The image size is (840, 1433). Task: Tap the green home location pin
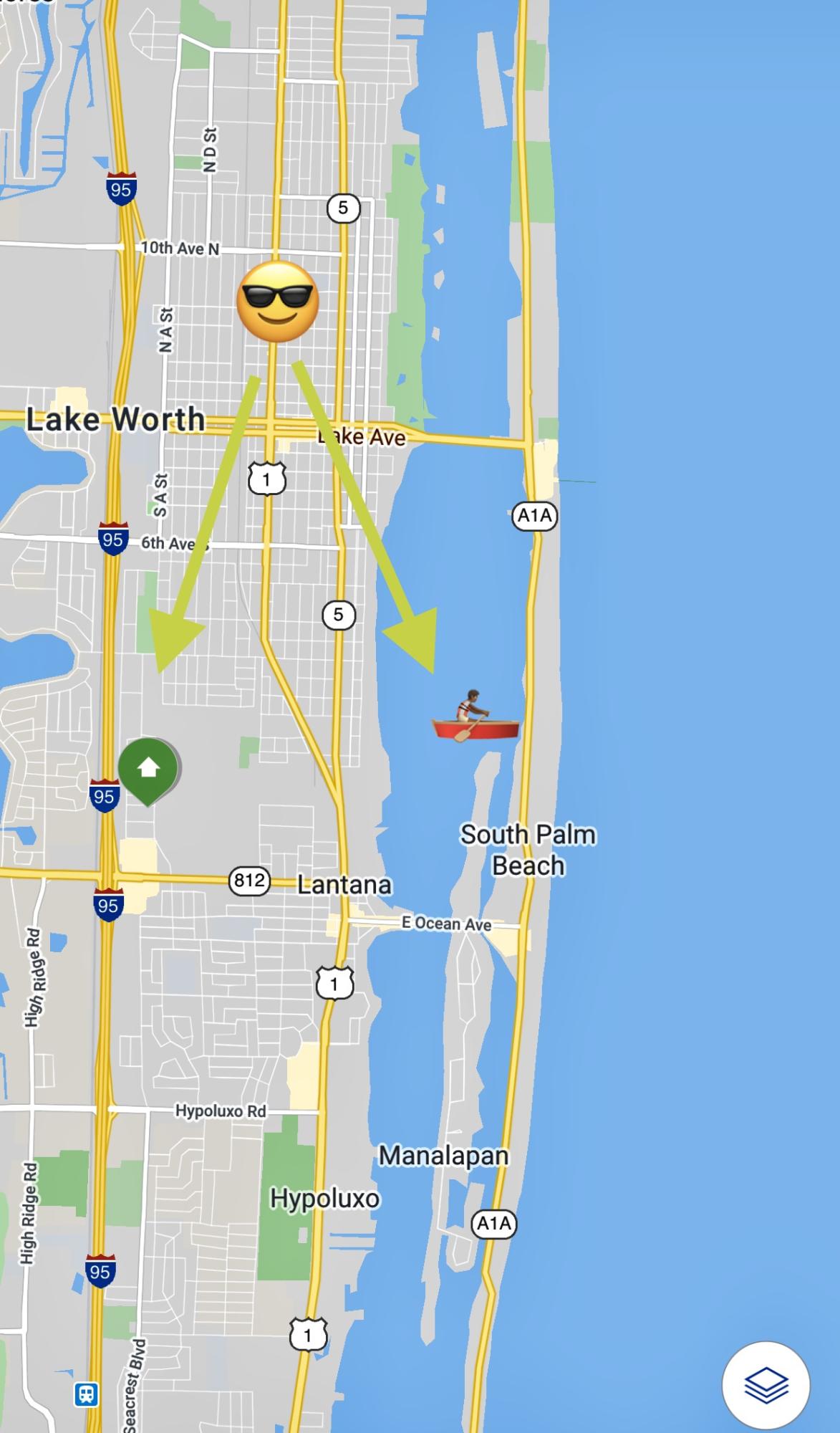click(148, 769)
